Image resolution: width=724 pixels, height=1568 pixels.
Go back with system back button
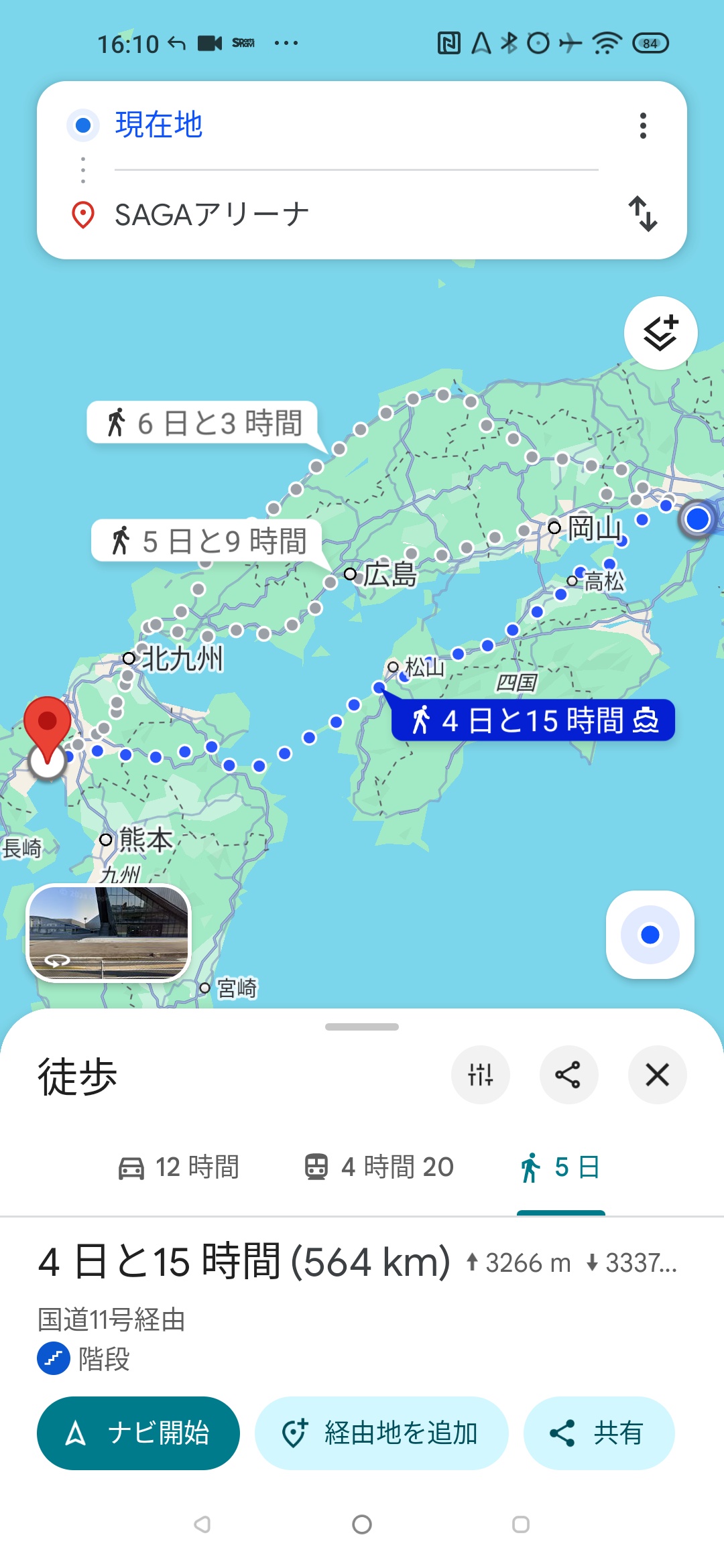pos(202,1524)
